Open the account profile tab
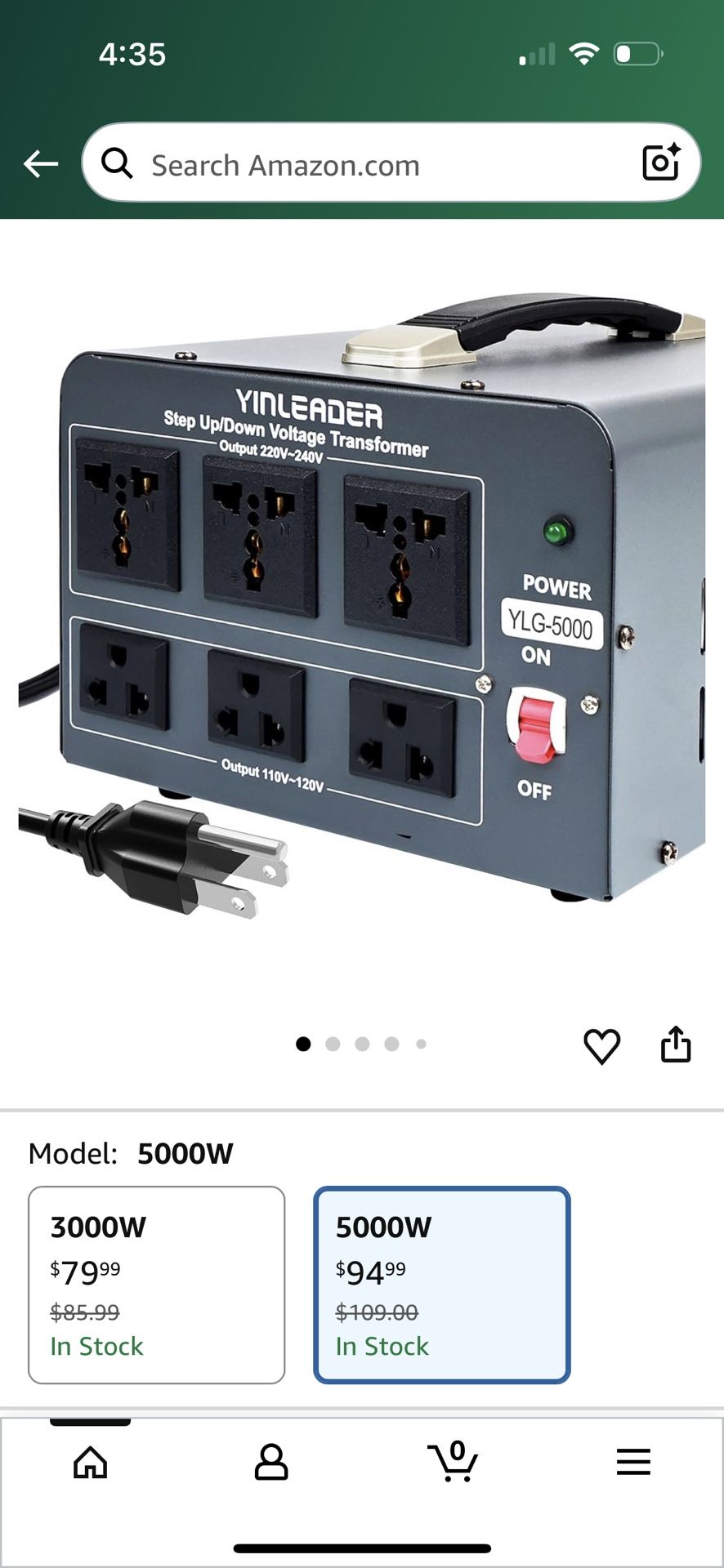 271,1462
